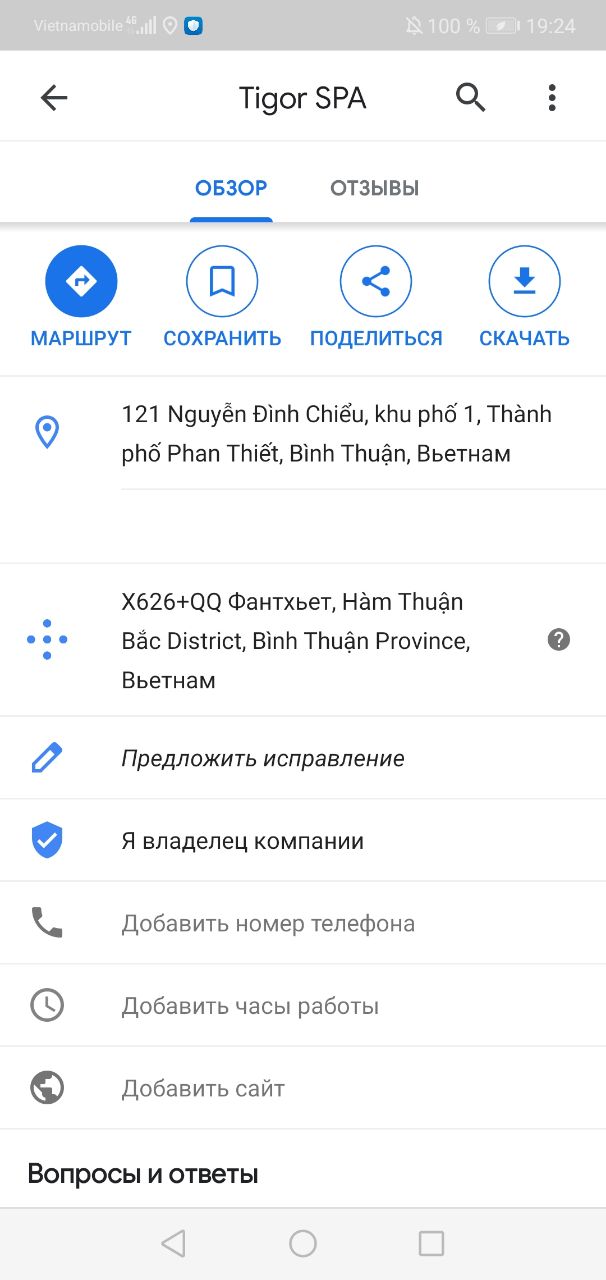Screen dimensions: 606x1280
Task: Show plus code help question mark
Action: [x=559, y=640]
